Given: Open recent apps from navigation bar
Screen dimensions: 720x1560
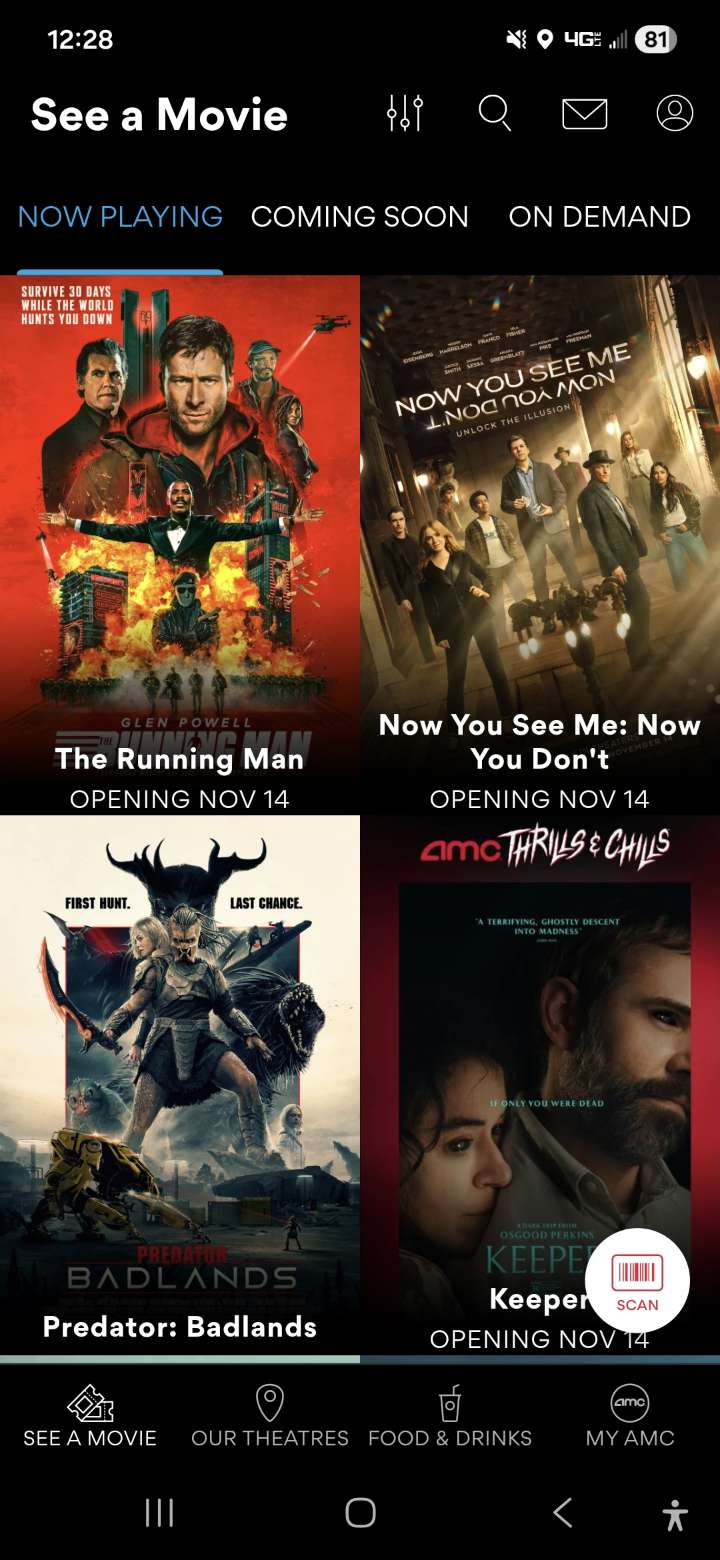Looking at the screenshot, I should click(x=159, y=1513).
